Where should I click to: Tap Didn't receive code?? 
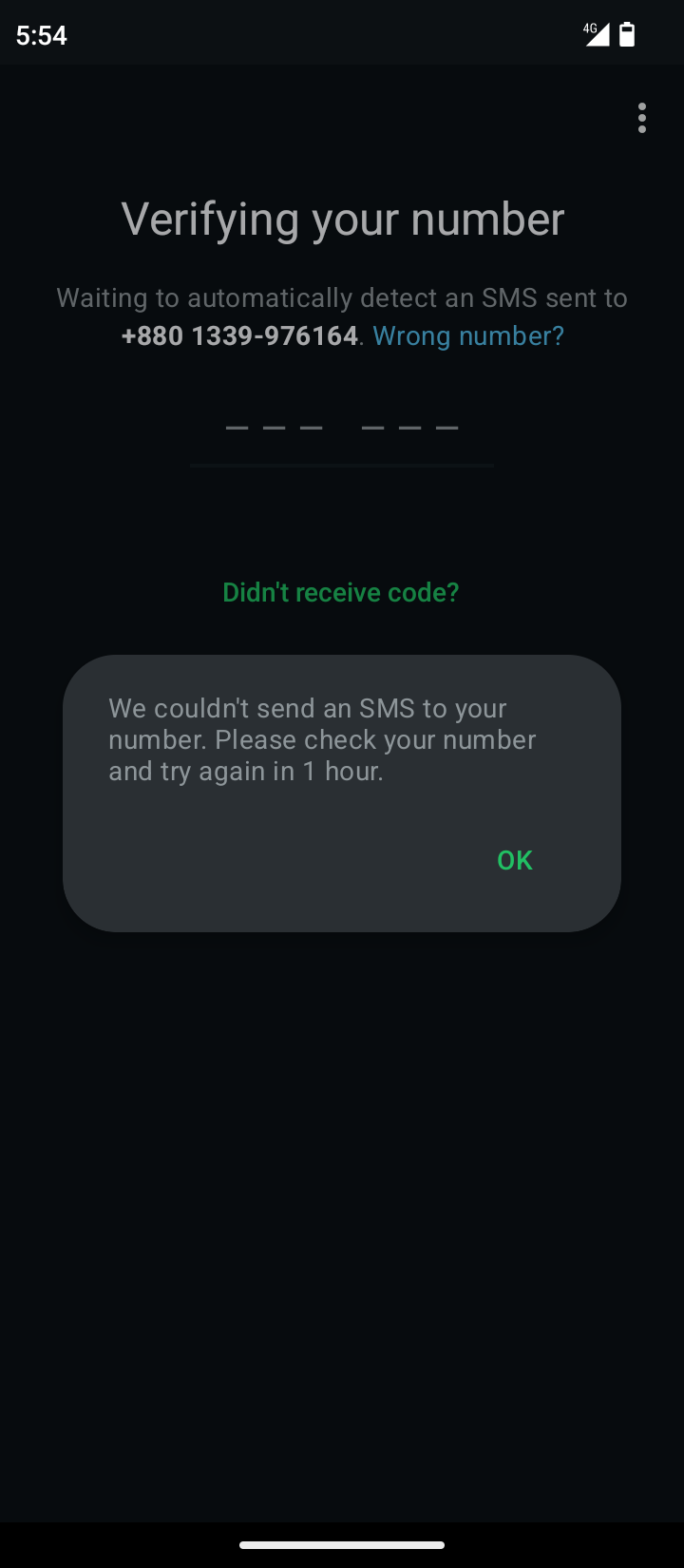point(340,592)
